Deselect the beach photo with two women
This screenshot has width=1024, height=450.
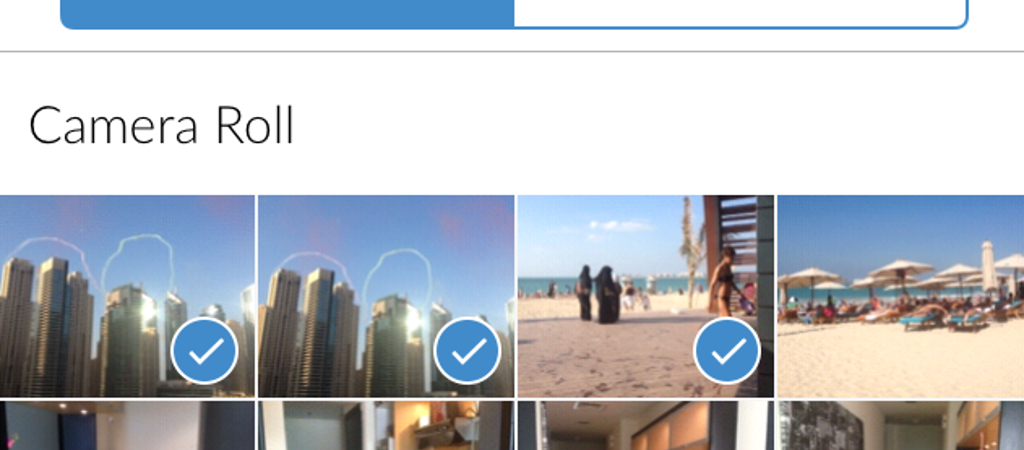(727, 351)
